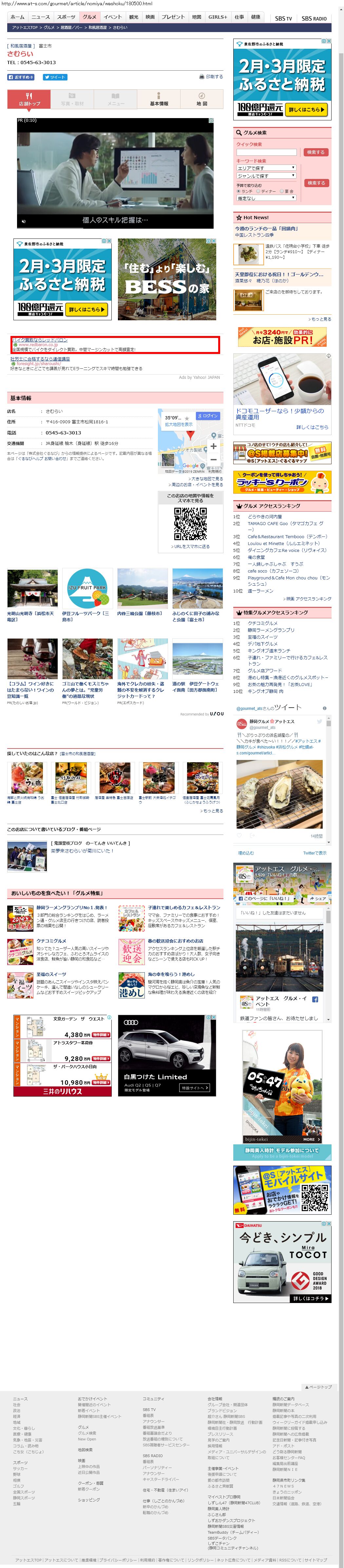344x1568 pixels.
Task: Open the 地図 tab for this shop
Action: pos(201,100)
